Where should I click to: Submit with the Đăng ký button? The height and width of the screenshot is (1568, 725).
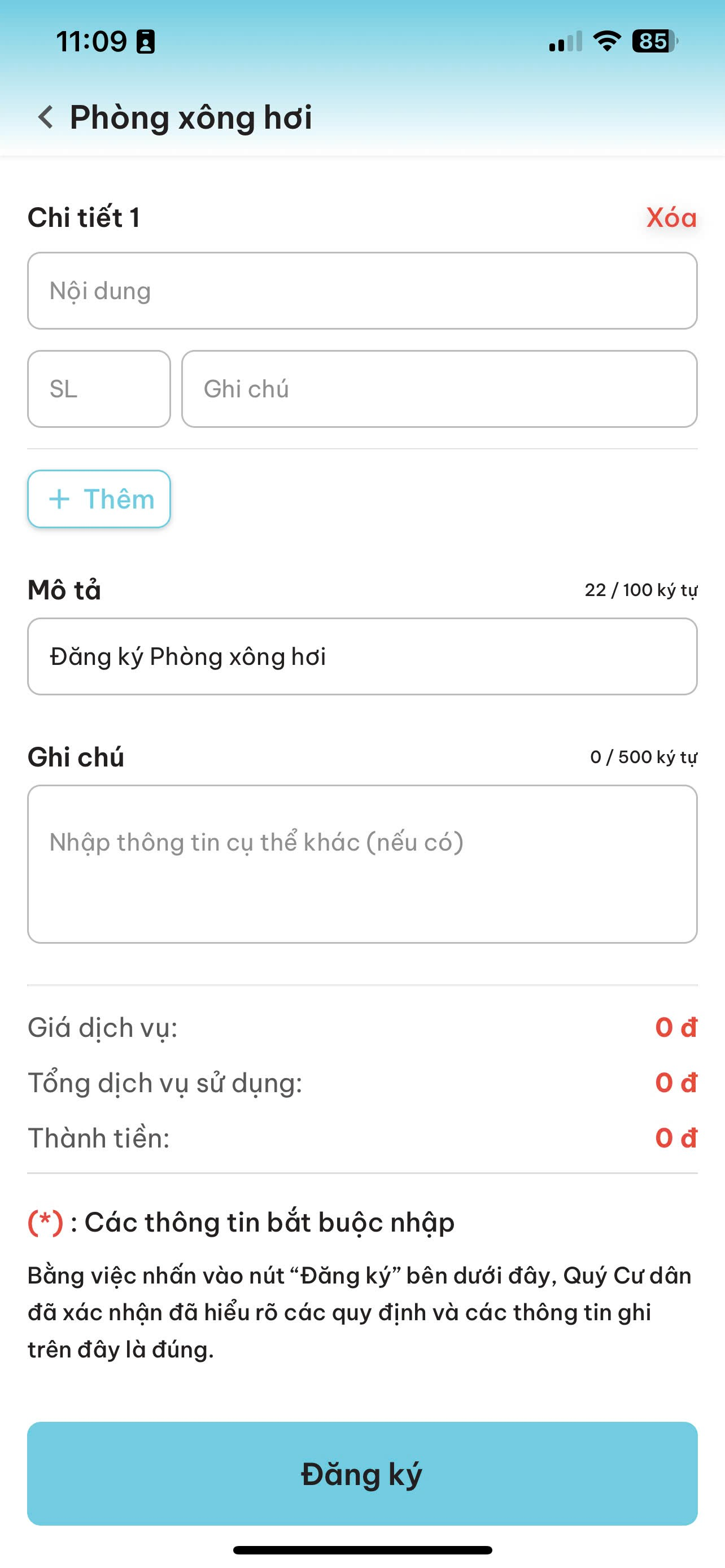click(x=362, y=1474)
